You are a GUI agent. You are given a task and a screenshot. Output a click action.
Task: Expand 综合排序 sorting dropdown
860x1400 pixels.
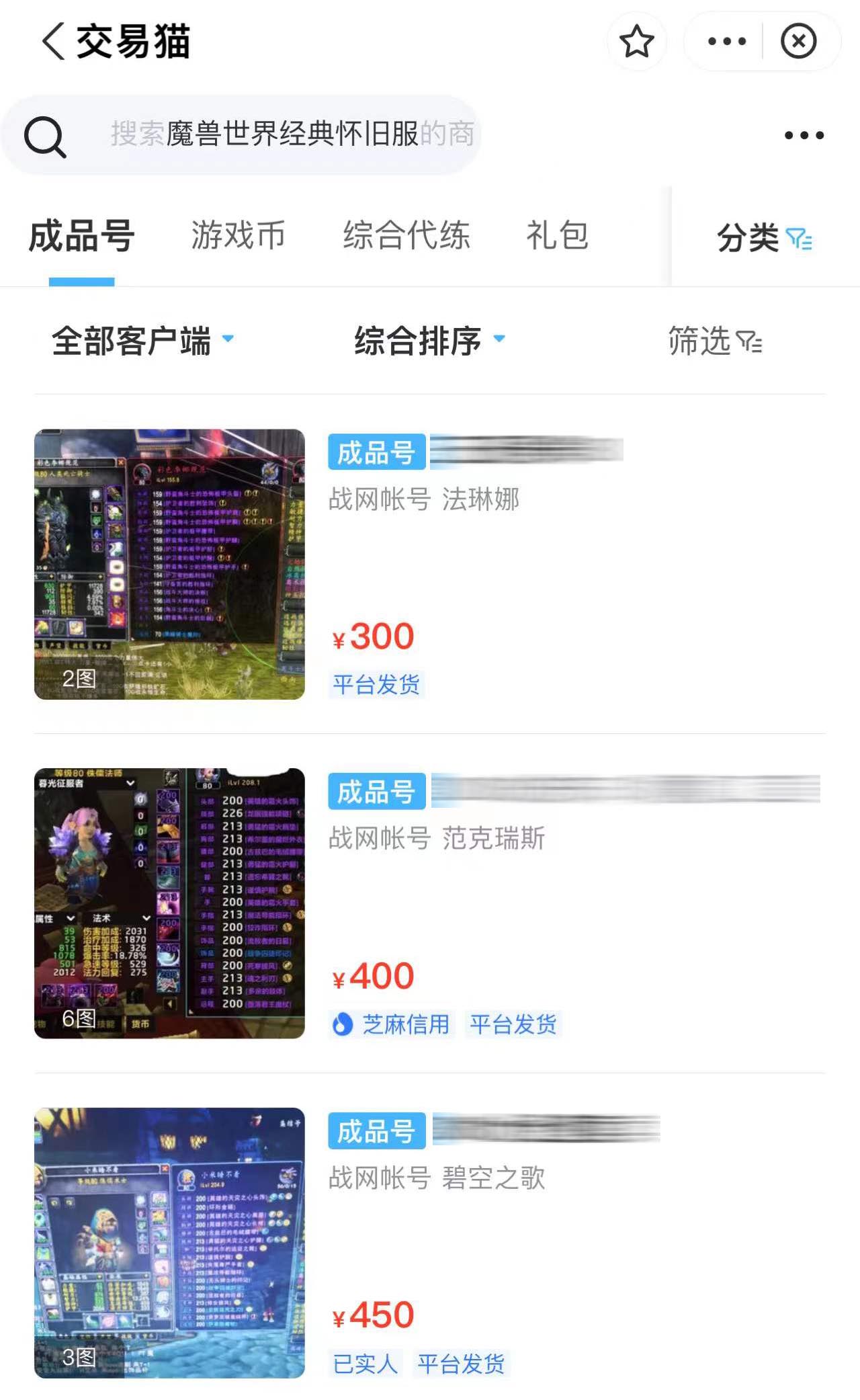click(429, 341)
